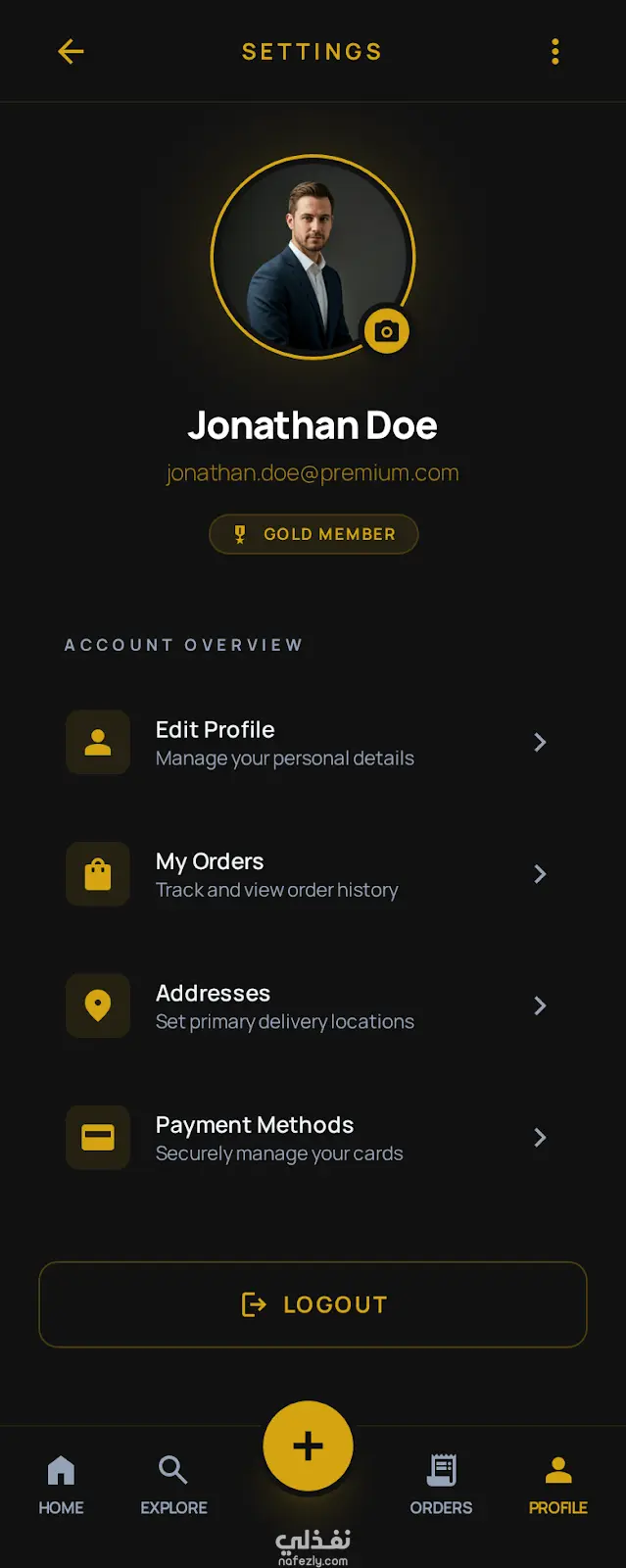Change profile photo via camera icon

pos(386,331)
